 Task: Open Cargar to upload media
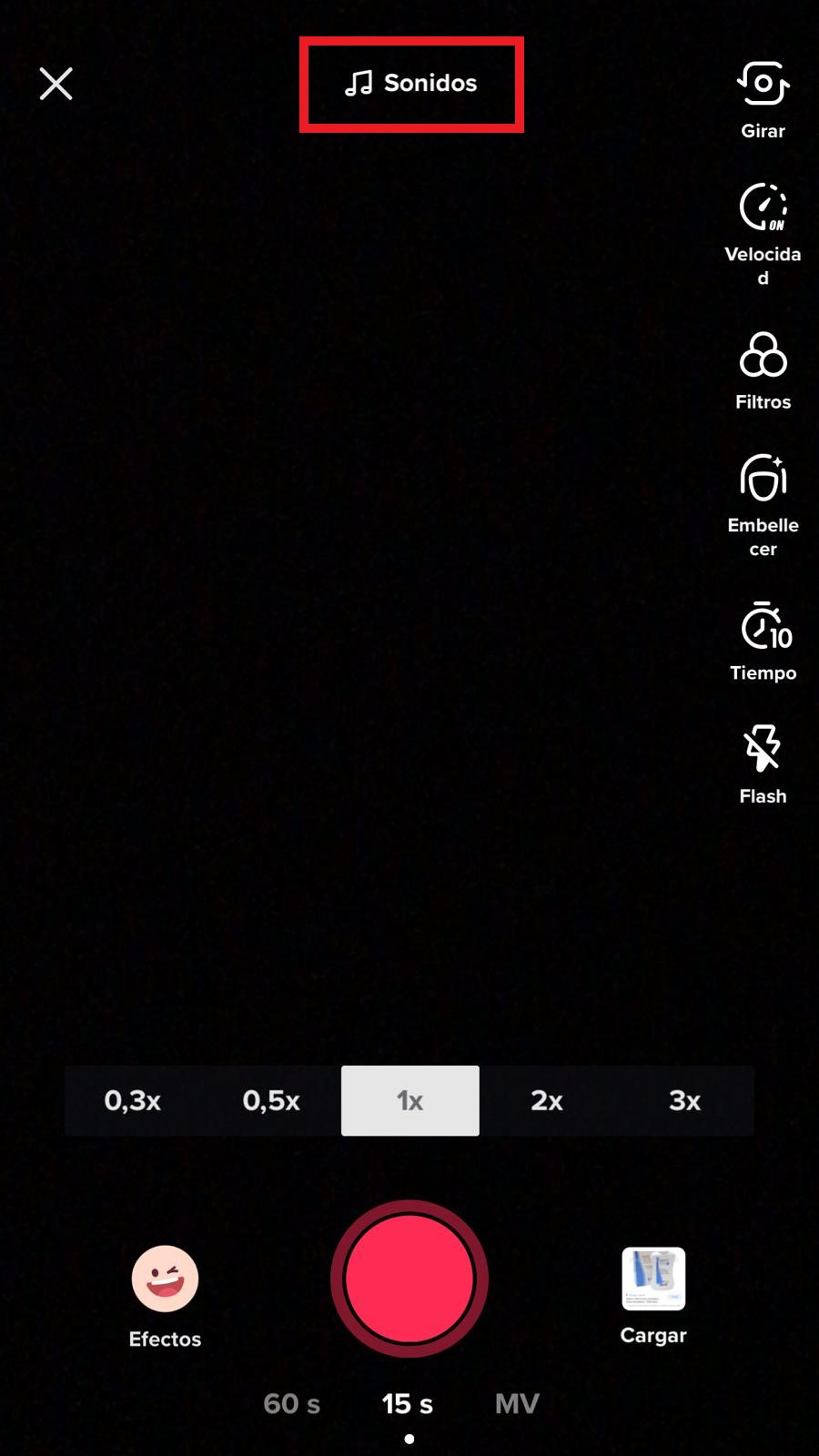click(x=653, y=1292)
